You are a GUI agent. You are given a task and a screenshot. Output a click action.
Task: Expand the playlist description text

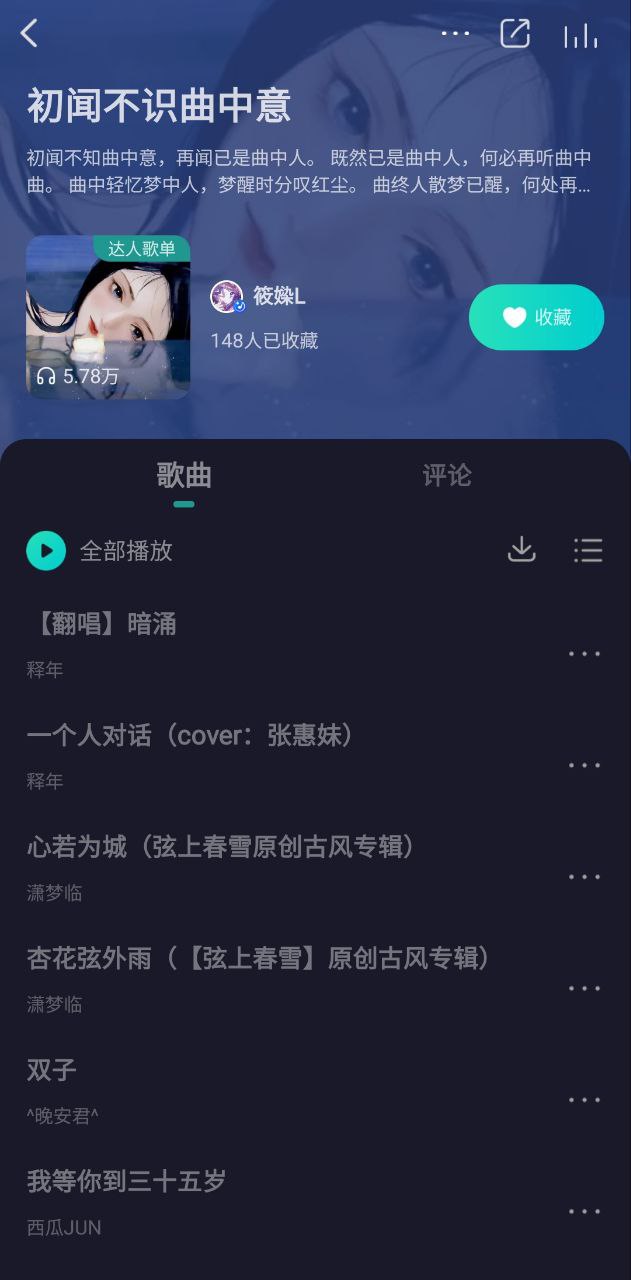(x=310, y=172)
